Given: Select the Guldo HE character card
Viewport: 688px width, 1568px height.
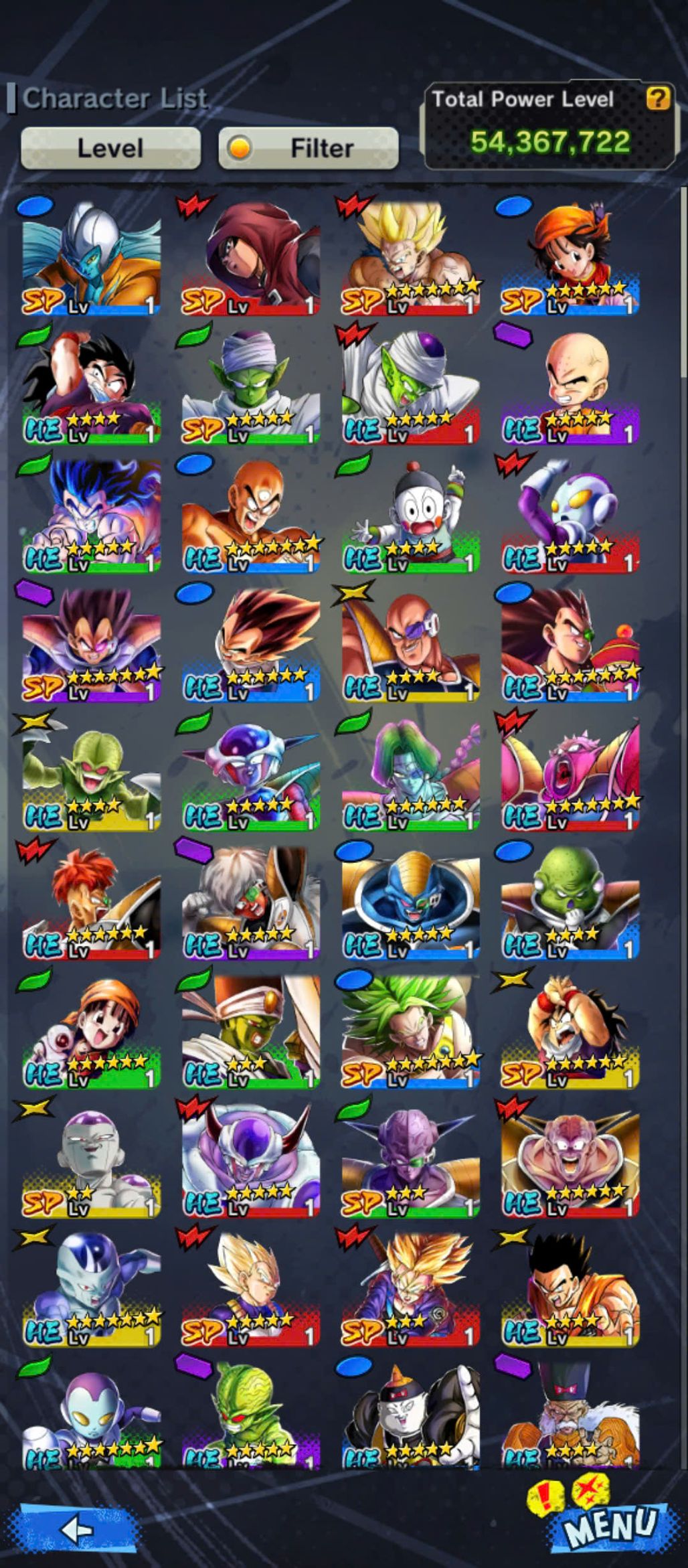Looking at the screenshot, I should point(570,903).
